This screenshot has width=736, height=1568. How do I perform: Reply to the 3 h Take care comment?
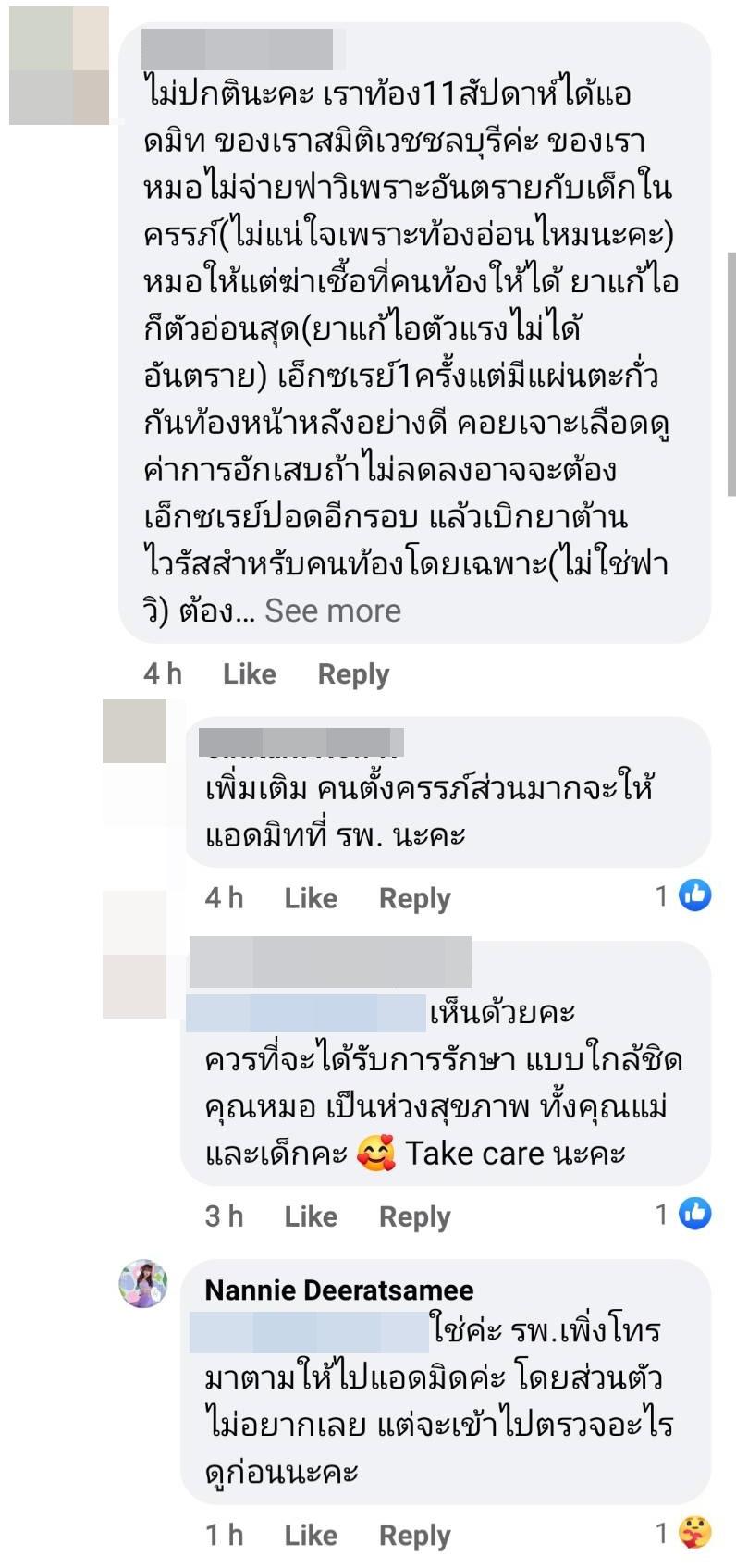[x=414, y=1216]
